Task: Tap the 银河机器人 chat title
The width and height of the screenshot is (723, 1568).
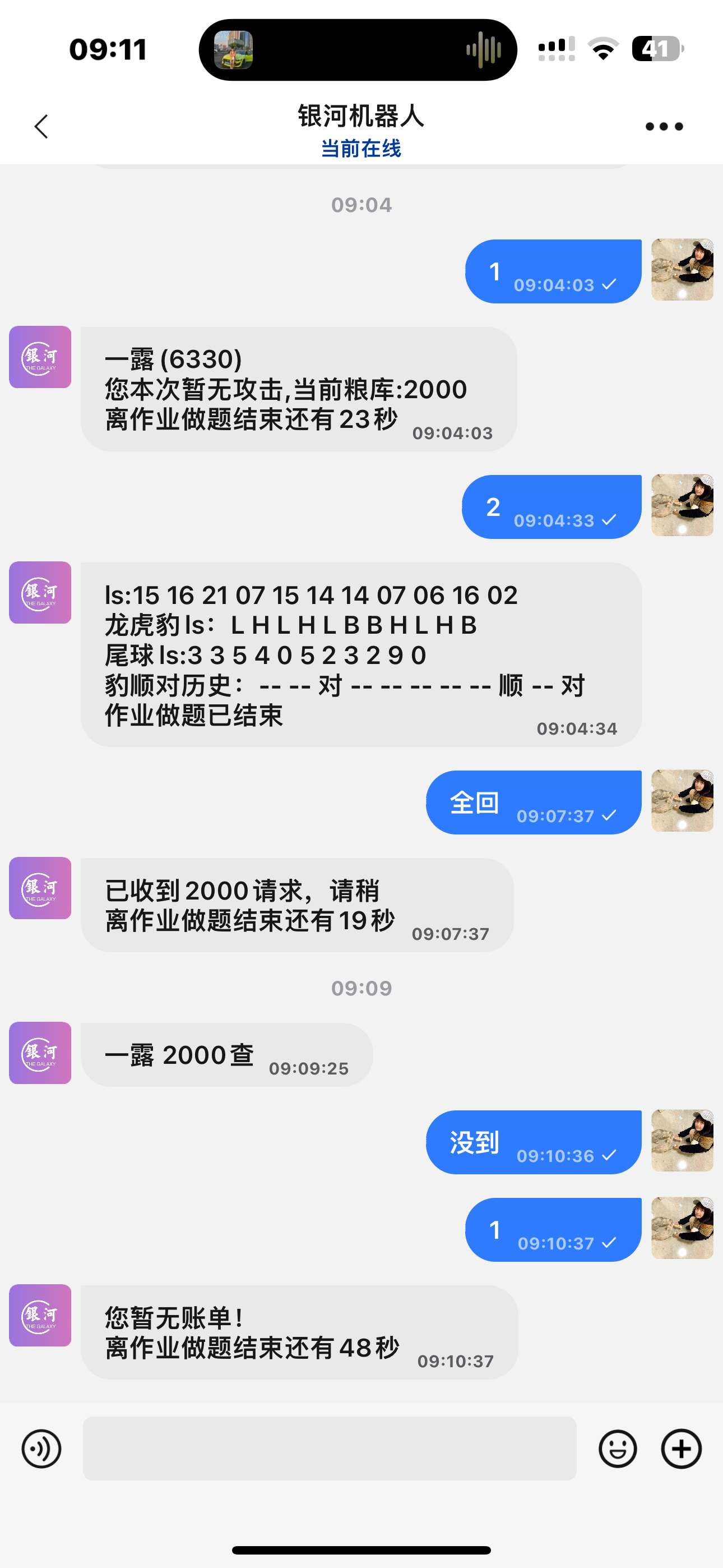Action: point(361,116)
